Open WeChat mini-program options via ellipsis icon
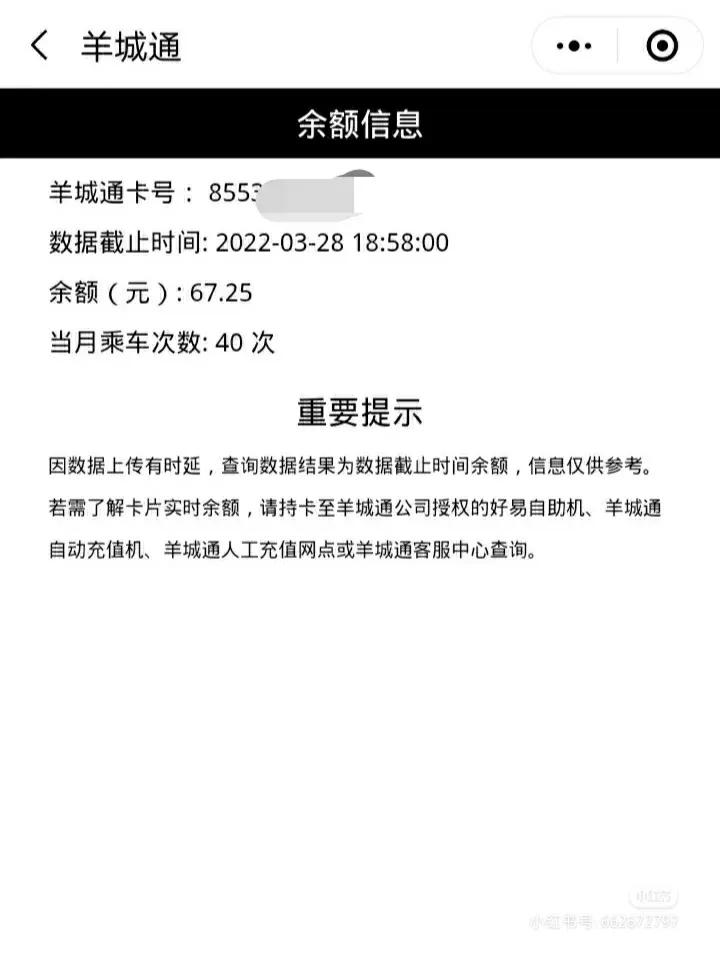 click(571, 44)
